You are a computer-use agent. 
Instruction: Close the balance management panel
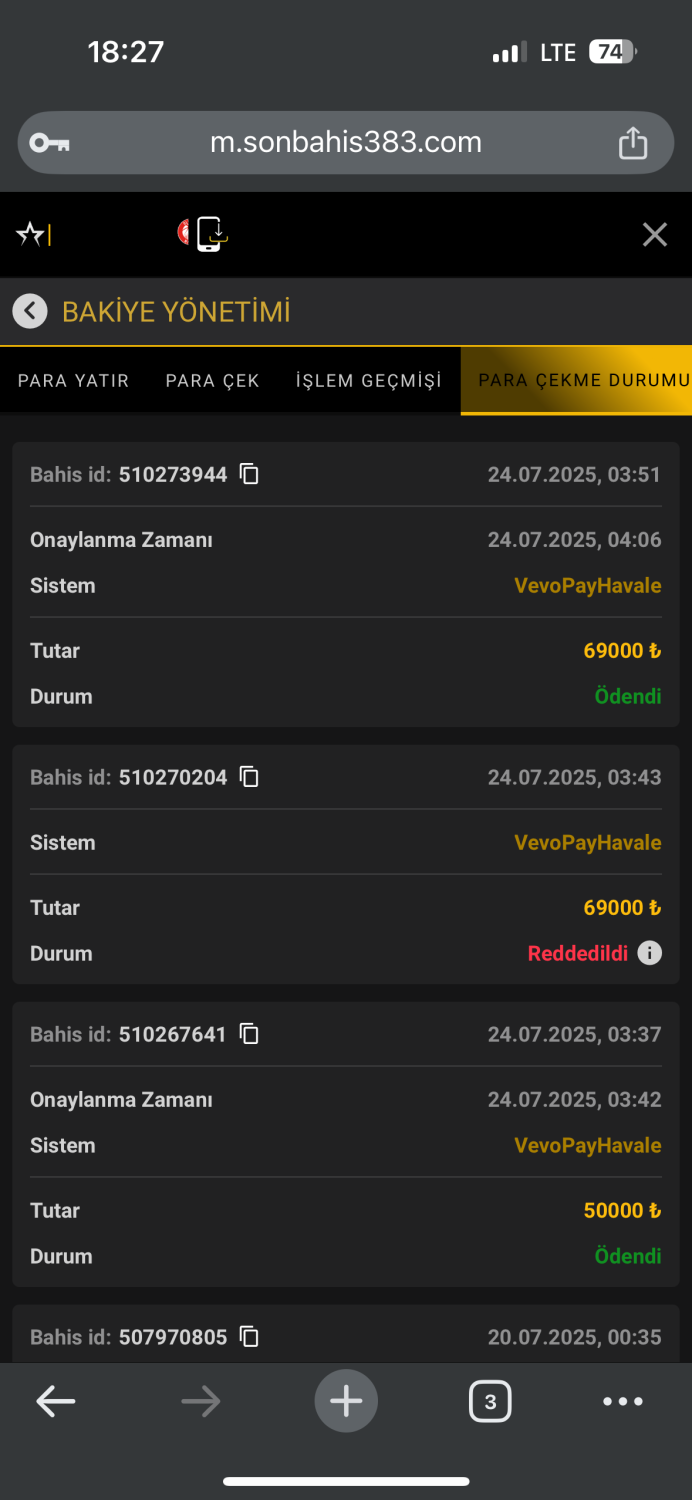click(x=654, y=235)
